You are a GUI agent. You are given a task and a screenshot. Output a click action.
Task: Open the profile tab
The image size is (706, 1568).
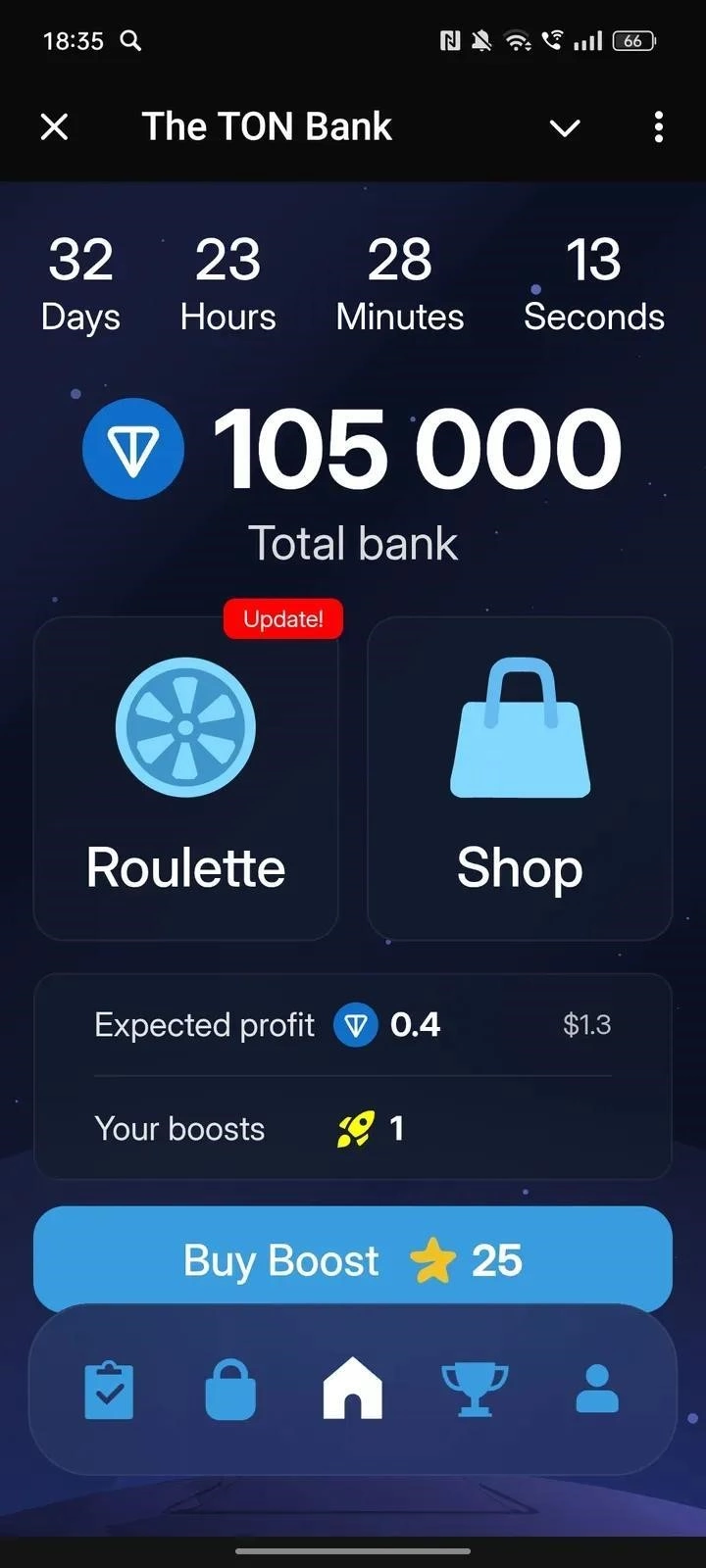596,1391
